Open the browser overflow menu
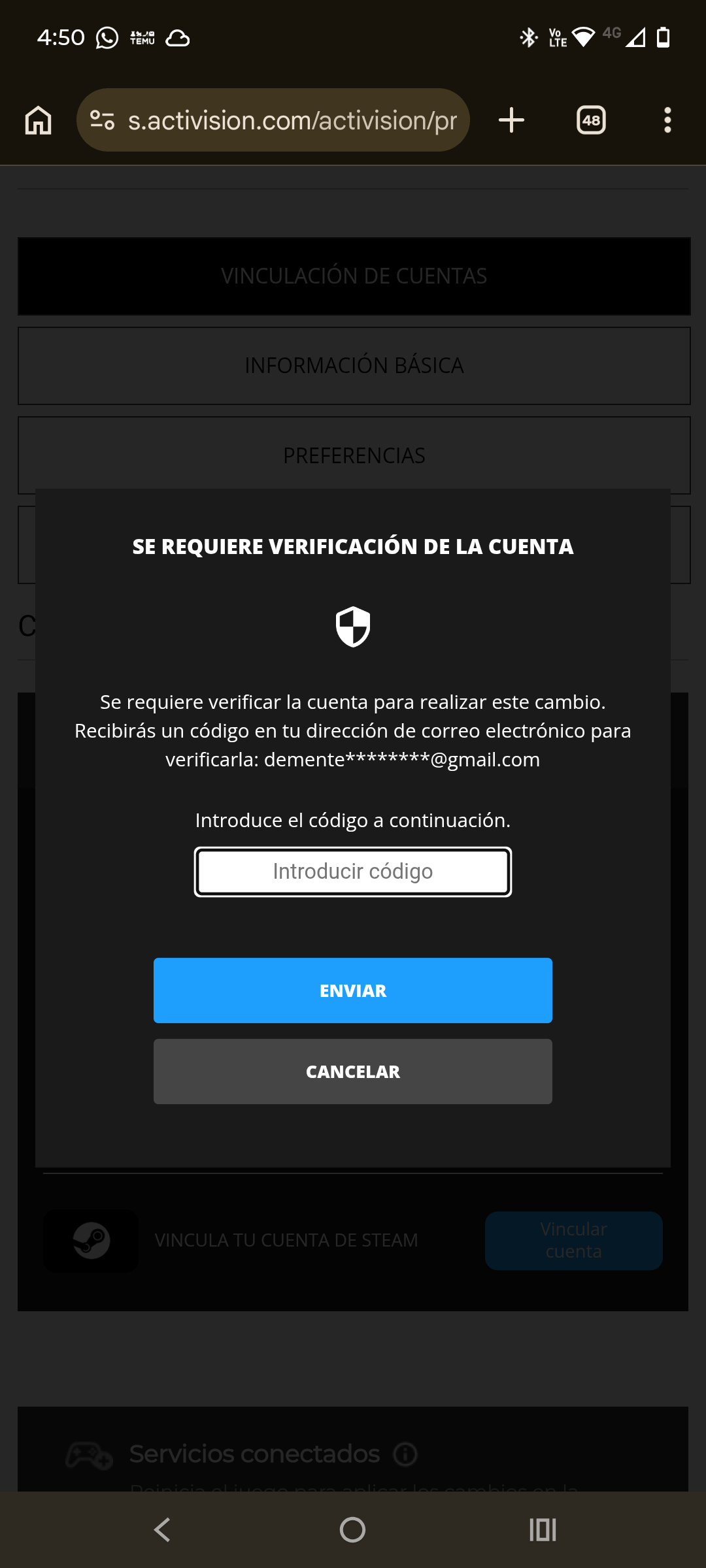Screen dimensions: 706x1568 tap(667, 120)
